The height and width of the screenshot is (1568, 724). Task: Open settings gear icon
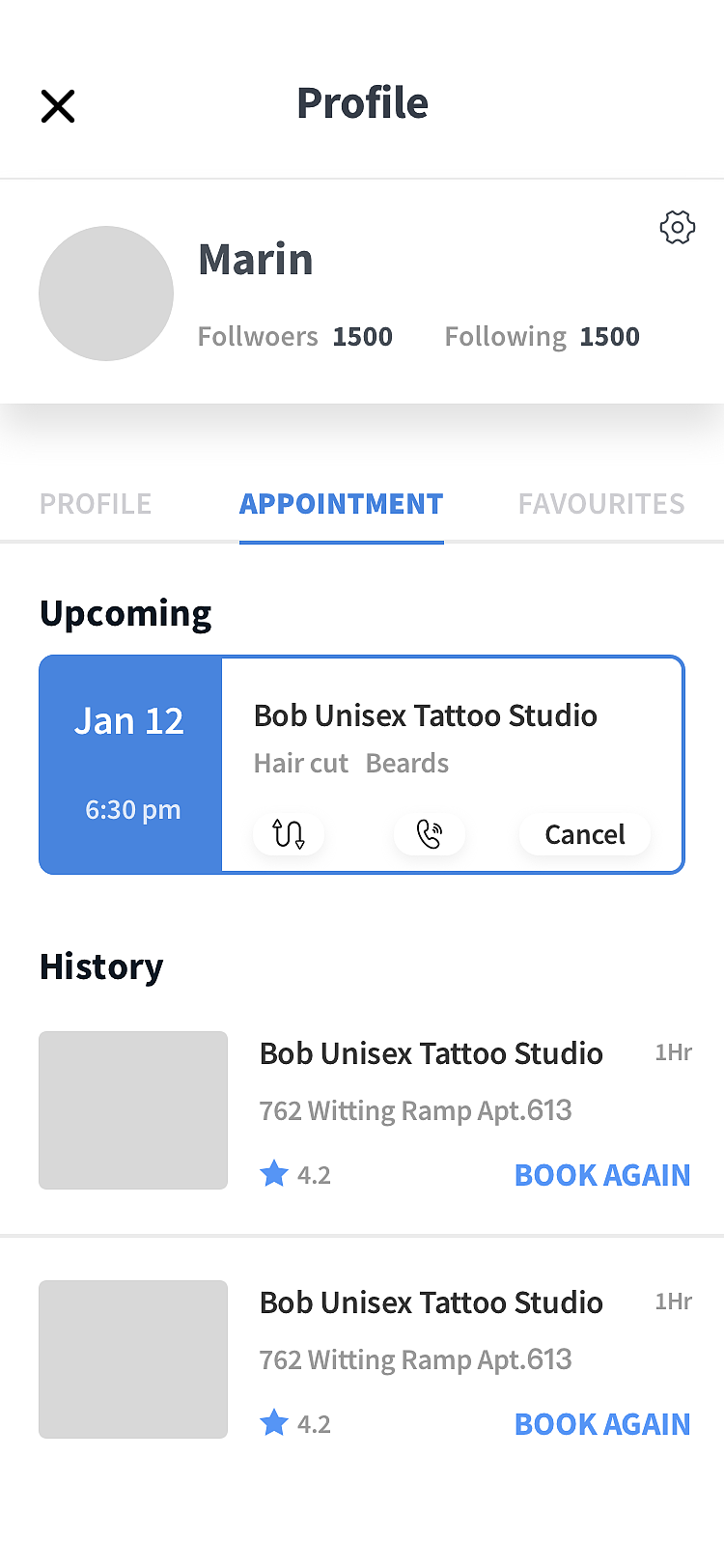click(678, 228)
